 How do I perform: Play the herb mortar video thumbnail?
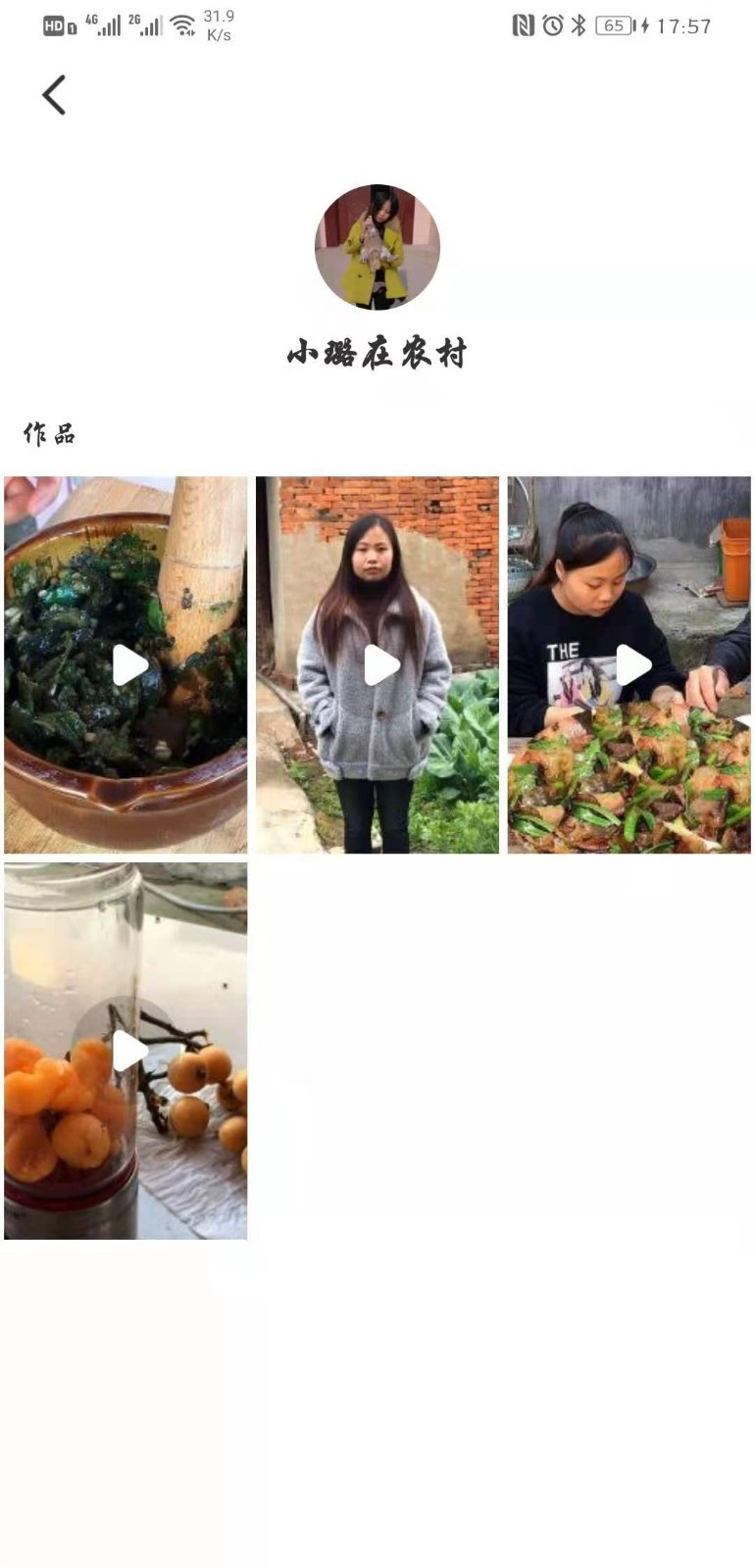pos(126,664)
